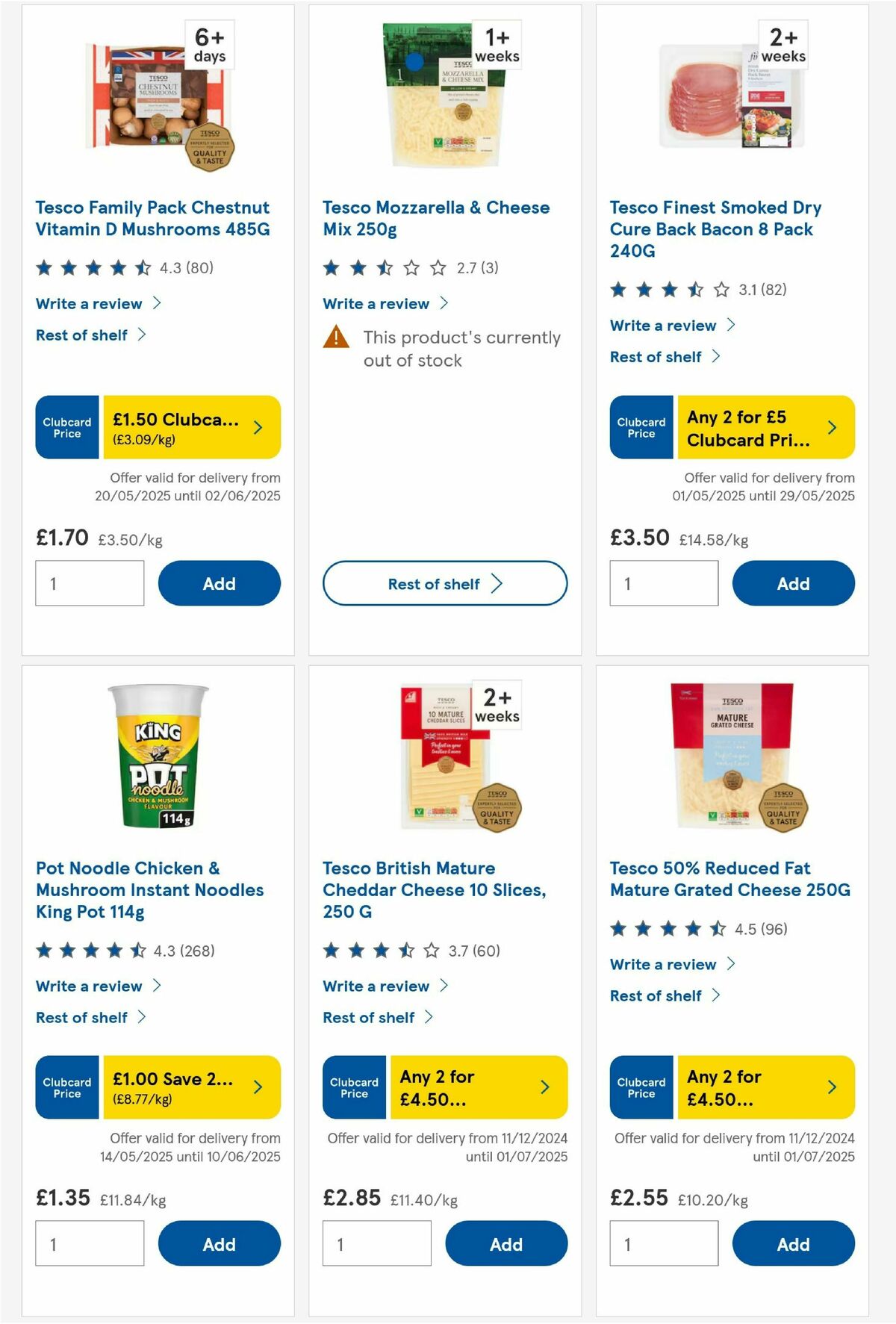Open Rest of shelf for out-of-stock Mozzarella Mix

pos(445,583)
